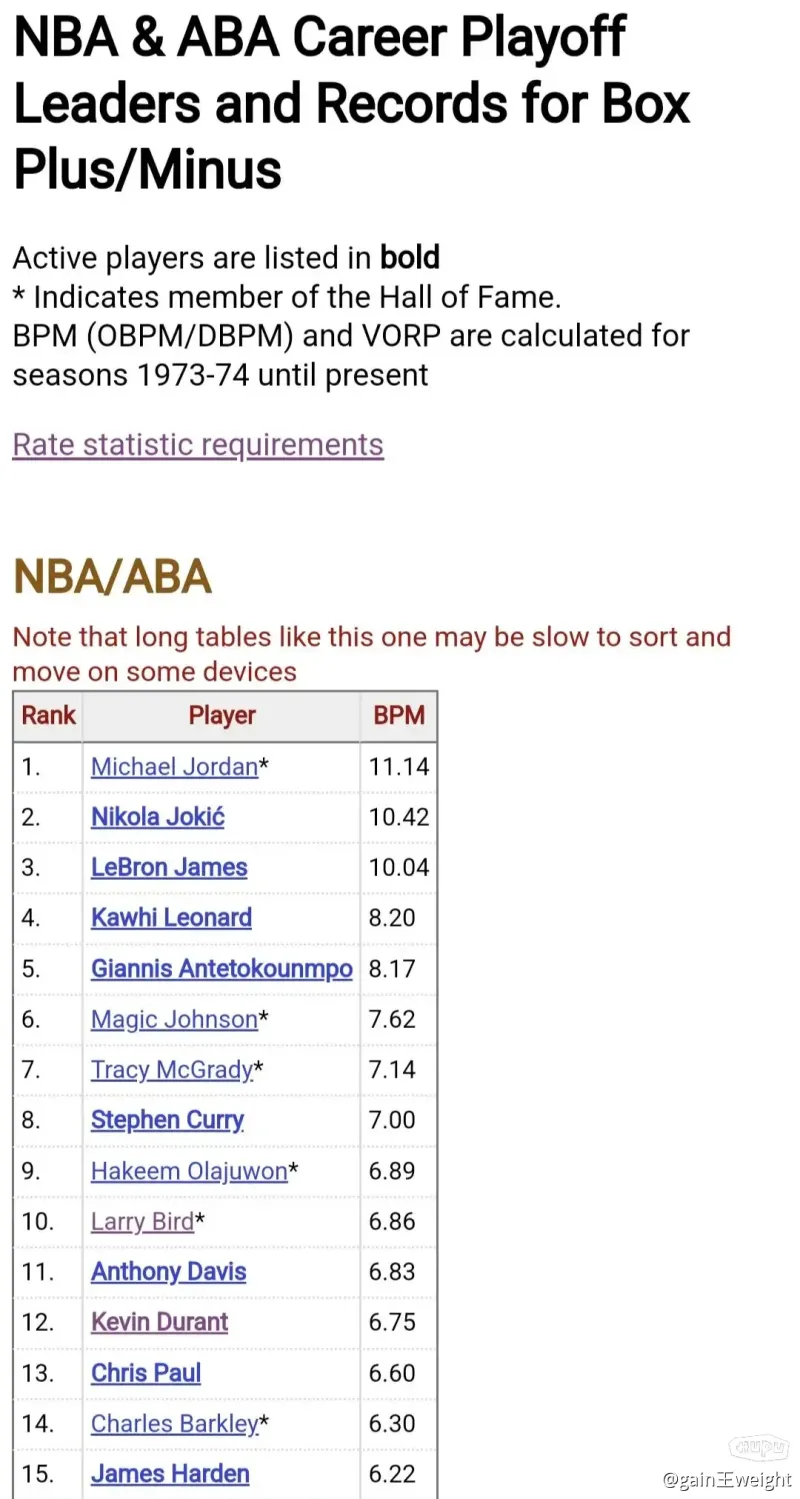
Task: Open Tracy McGrady's player page
Action: point(172,1069)
